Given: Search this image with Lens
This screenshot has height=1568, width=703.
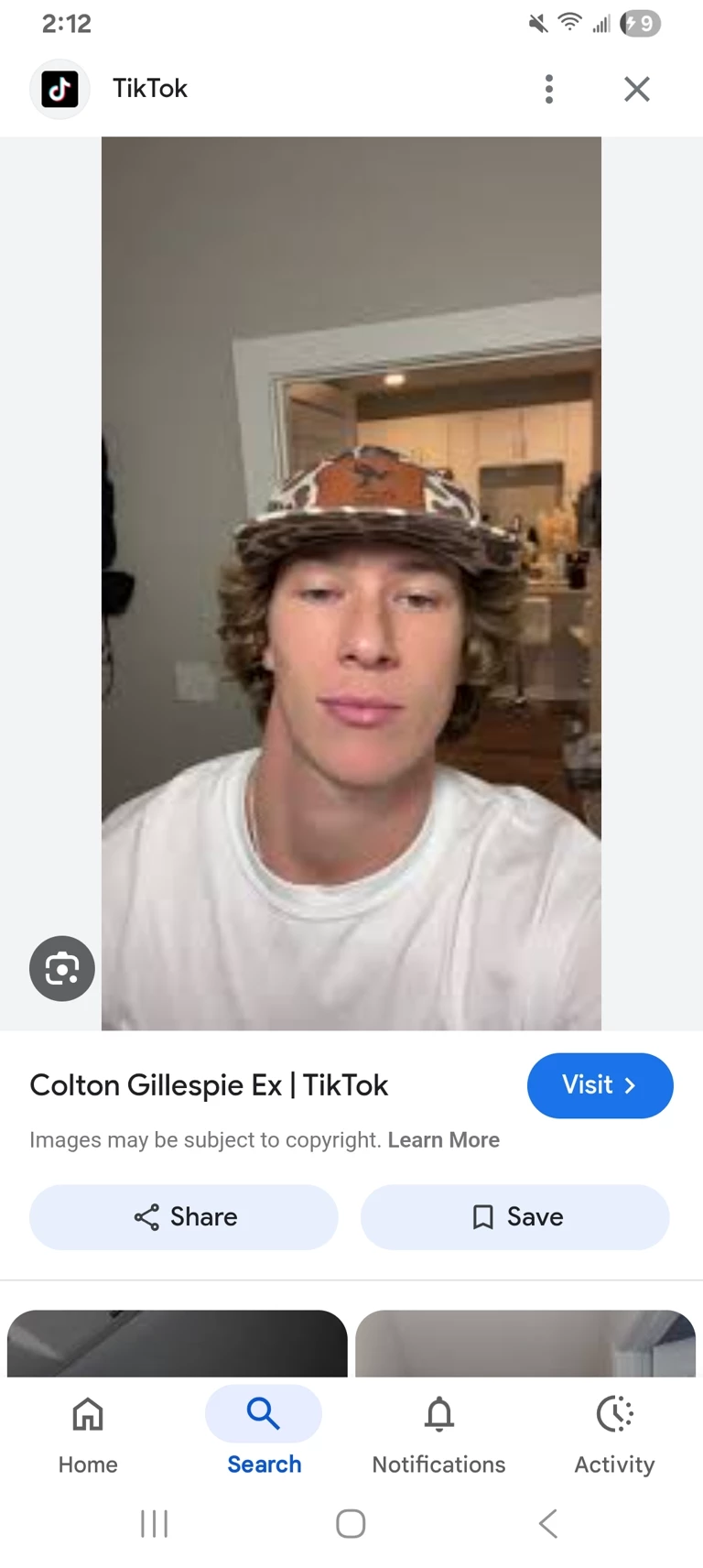Looking at the screenshot, I should [62, 968].
